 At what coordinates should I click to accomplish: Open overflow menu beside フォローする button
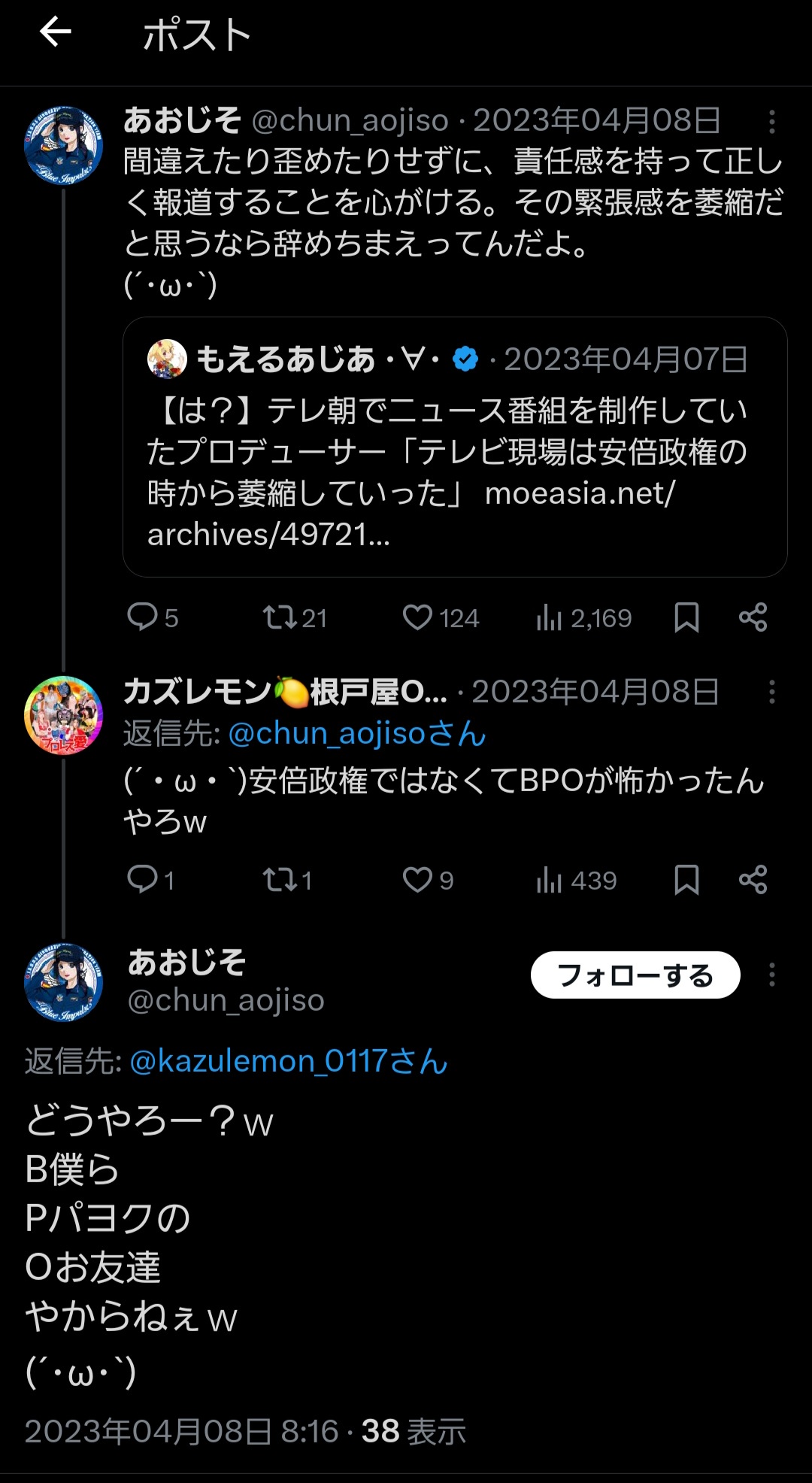(771, 975)
